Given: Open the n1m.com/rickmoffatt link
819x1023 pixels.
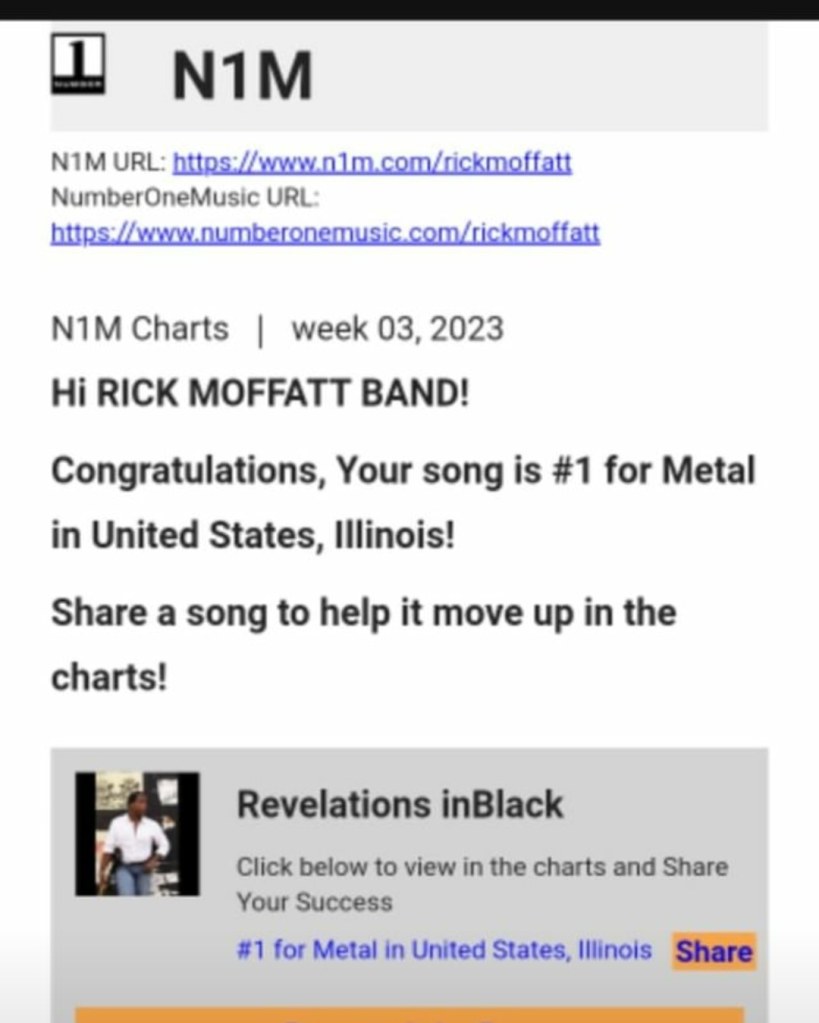Looking at the screenshot, I should 372,162.
